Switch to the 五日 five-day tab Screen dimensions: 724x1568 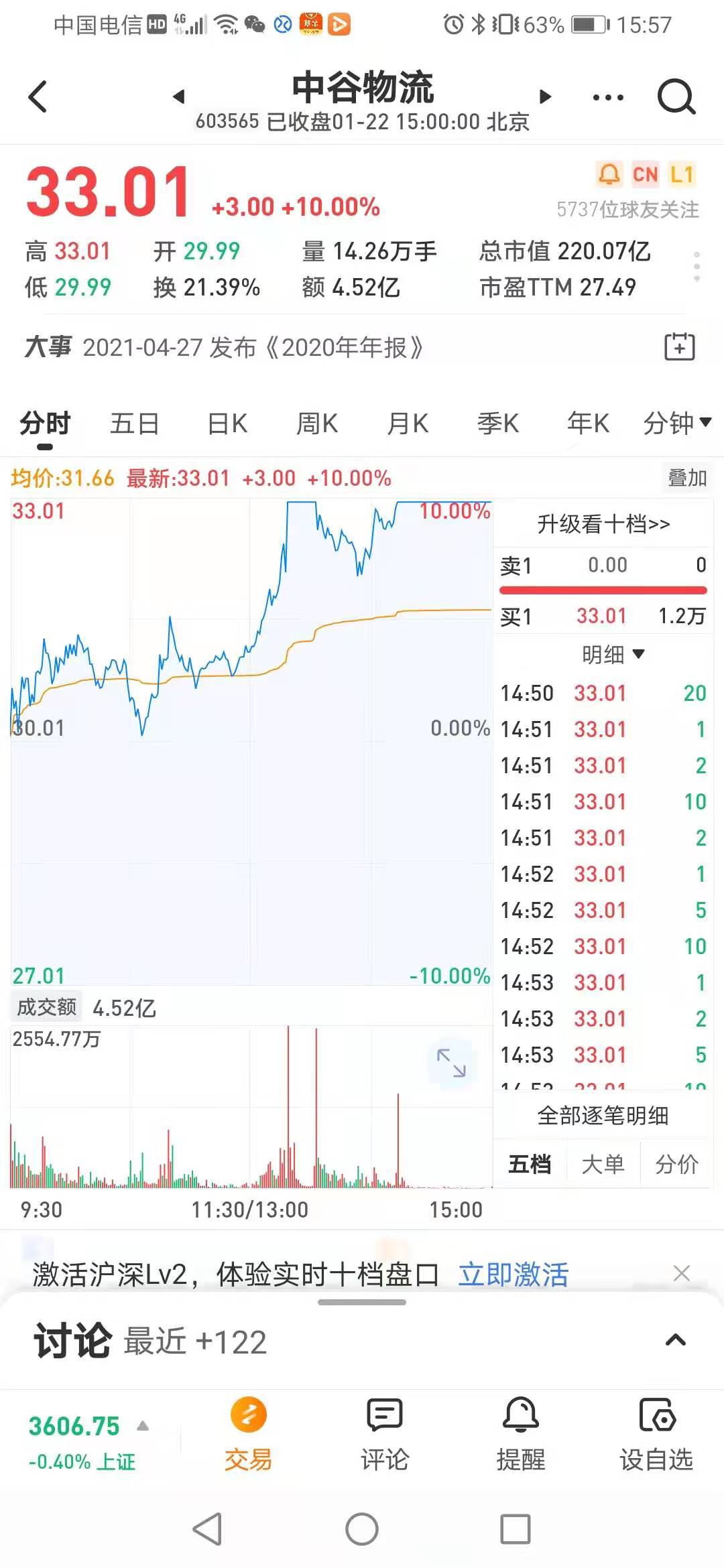[135, 423]
